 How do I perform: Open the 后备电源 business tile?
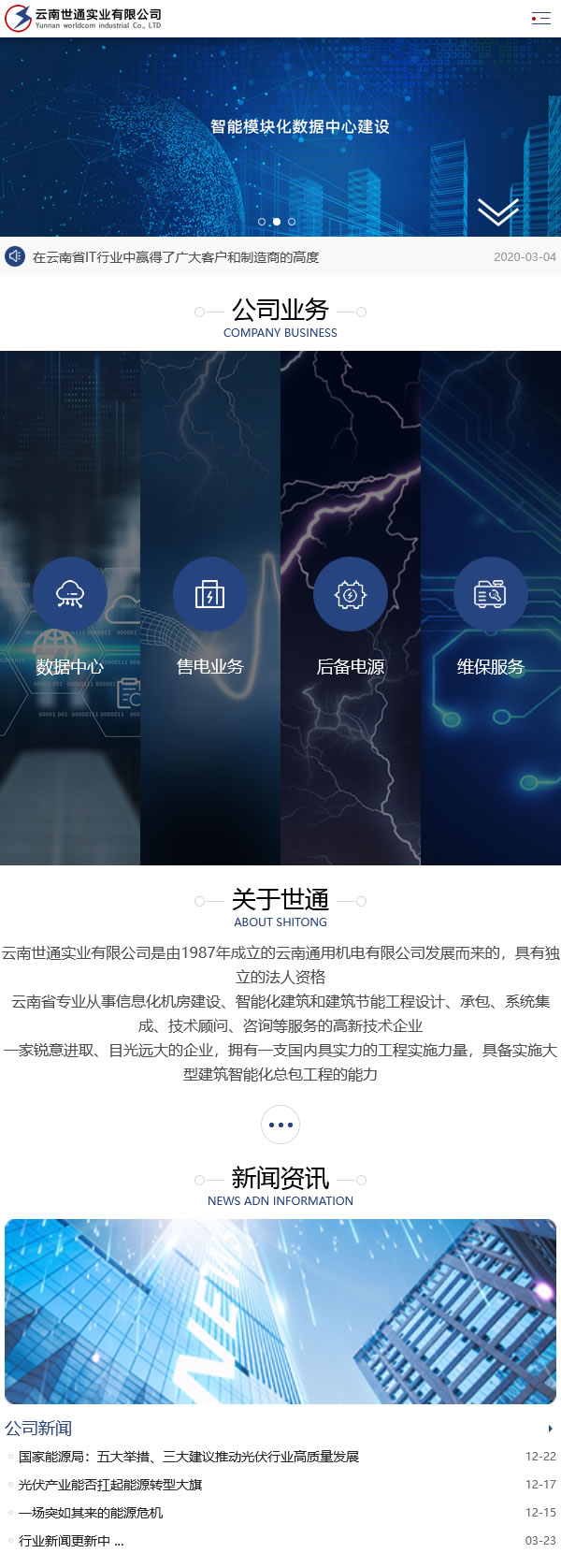point(351,608)
